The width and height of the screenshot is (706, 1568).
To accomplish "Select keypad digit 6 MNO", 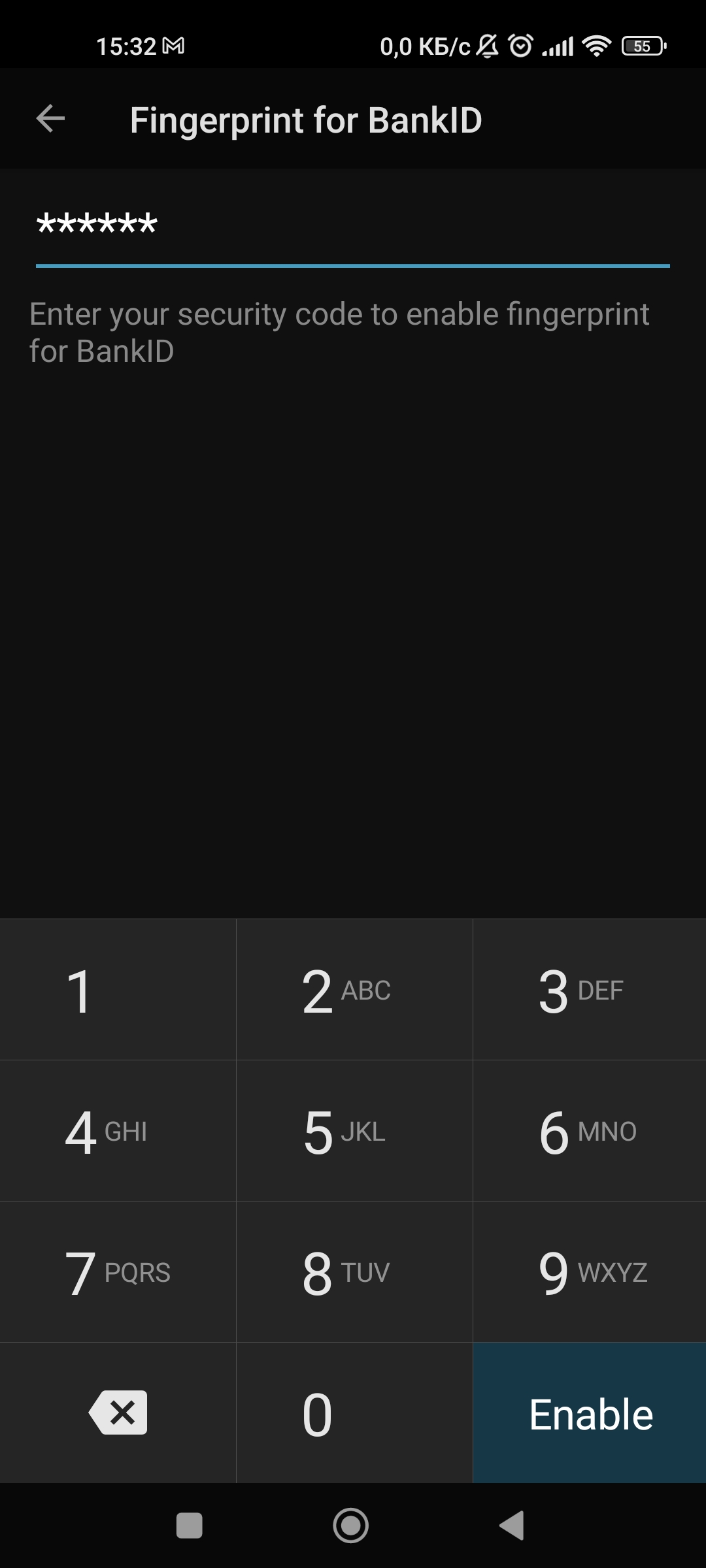I will click(590, 1131).
